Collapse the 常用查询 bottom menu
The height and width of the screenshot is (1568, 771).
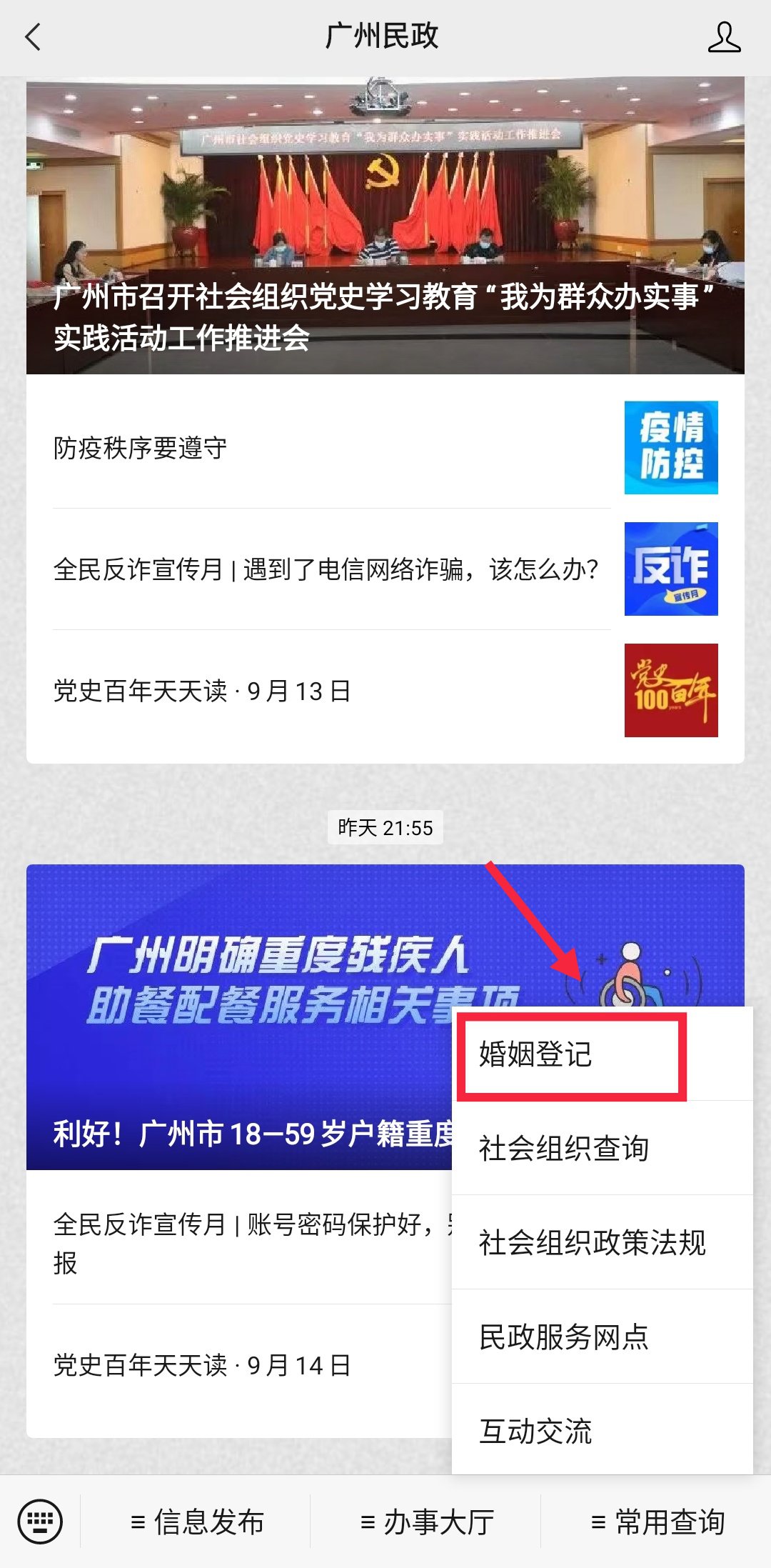point(657,1522)
